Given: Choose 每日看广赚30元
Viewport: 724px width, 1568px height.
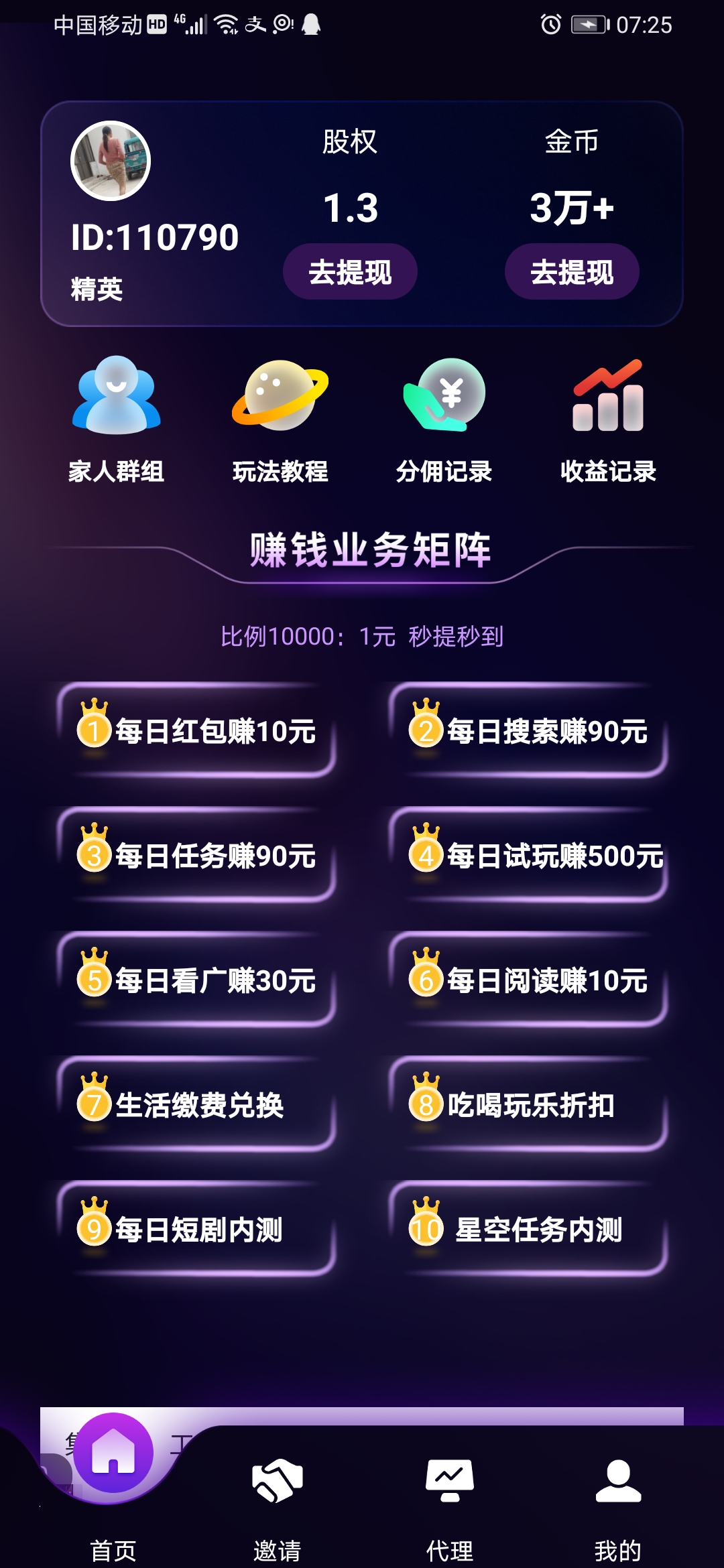Looking at the screenshot, I should tap(196, 980).
